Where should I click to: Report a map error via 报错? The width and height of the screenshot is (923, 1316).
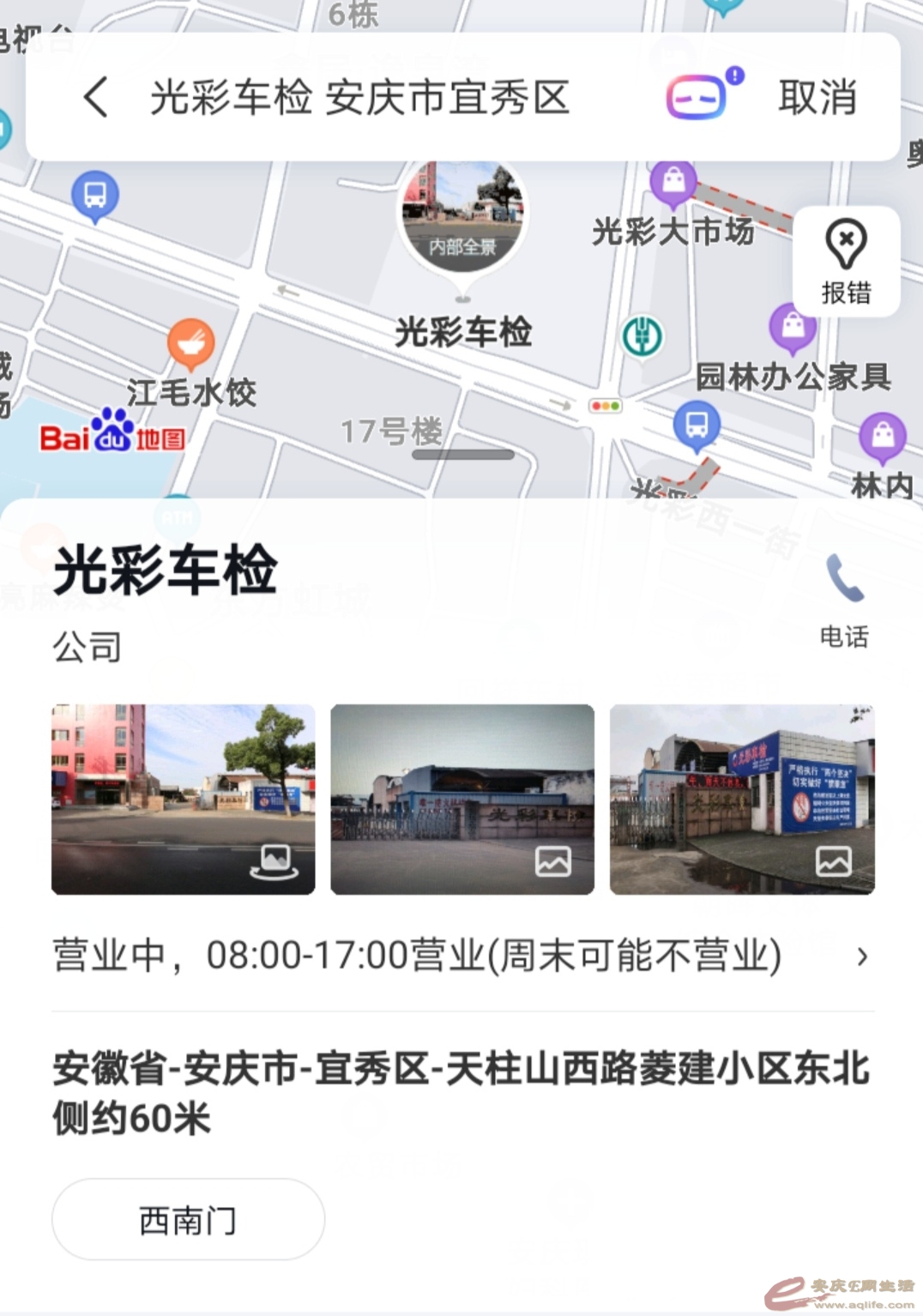click(x=846, y=261)
